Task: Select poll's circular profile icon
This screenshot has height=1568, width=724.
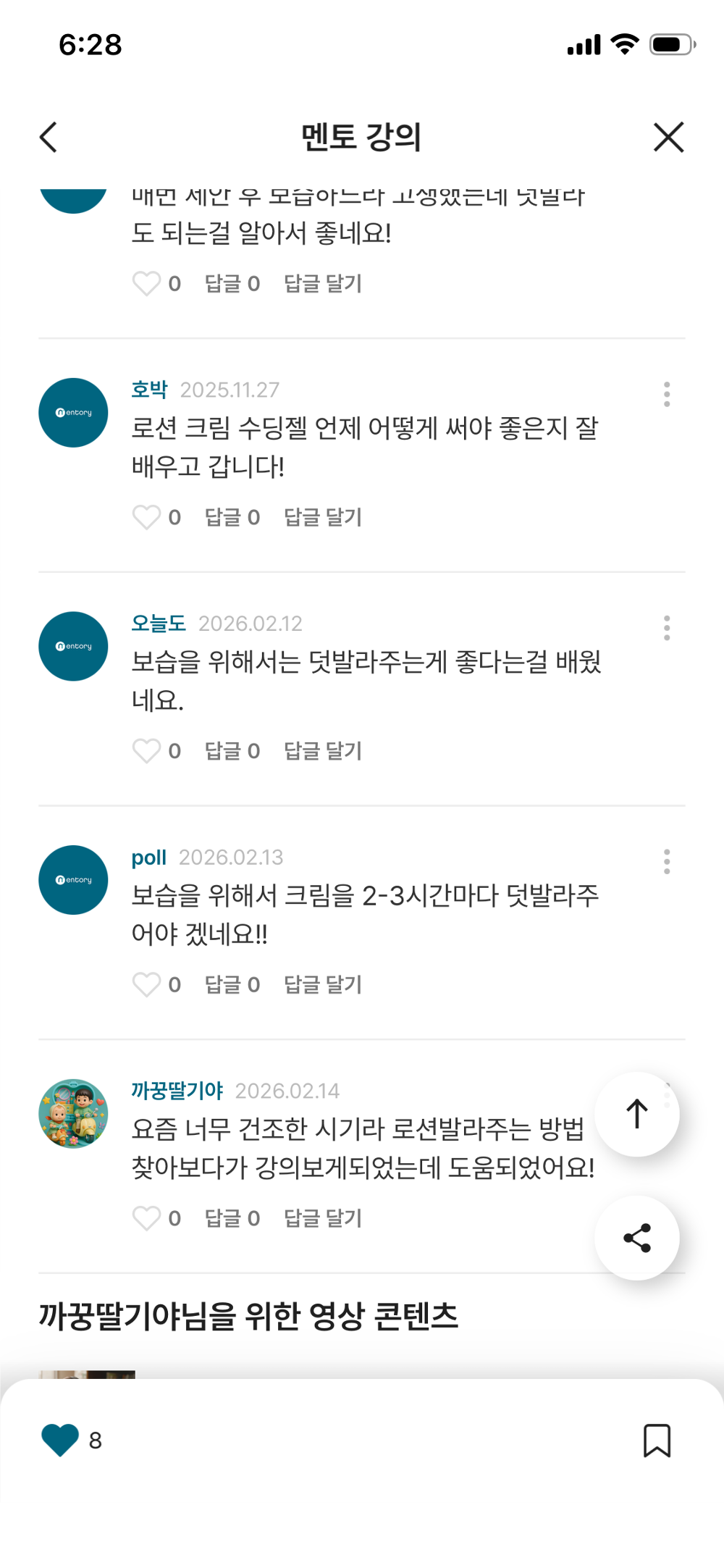Action: 72,879
